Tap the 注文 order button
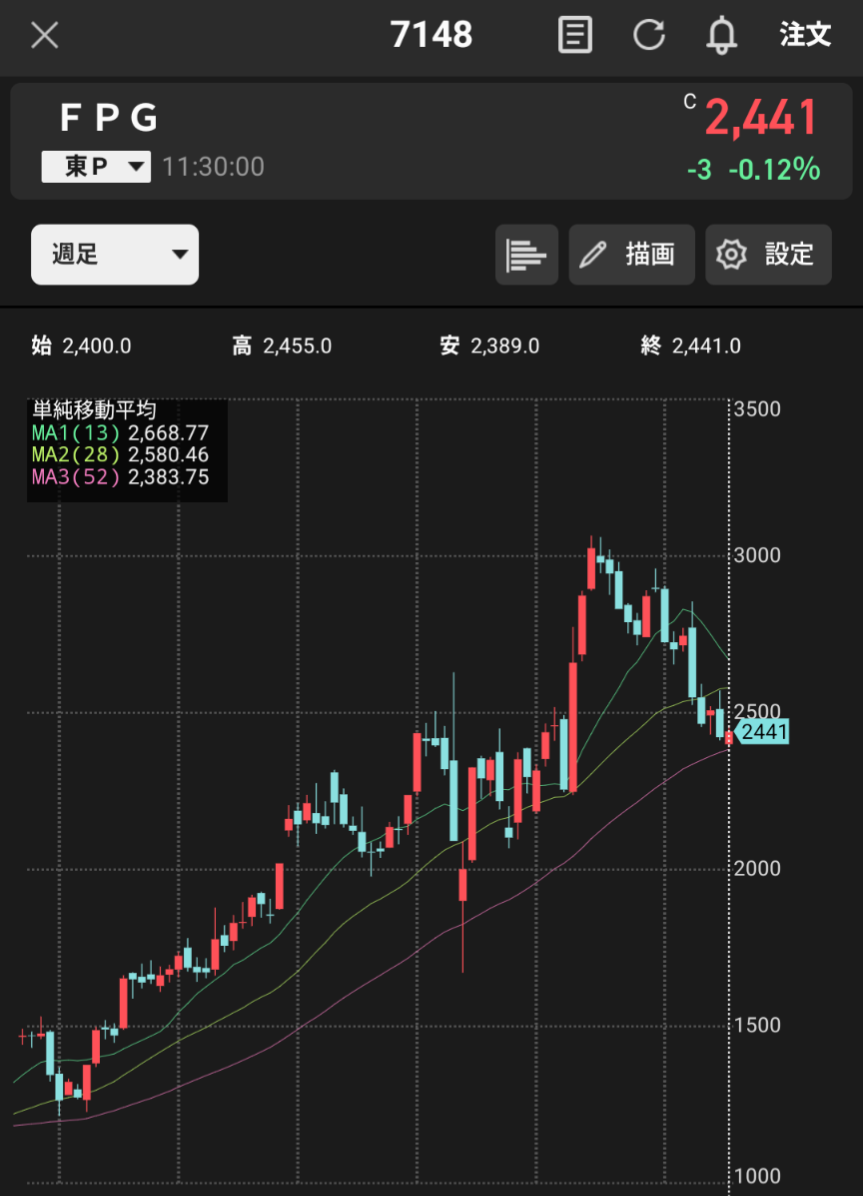The image size is (863, 1196). point(805,36)
